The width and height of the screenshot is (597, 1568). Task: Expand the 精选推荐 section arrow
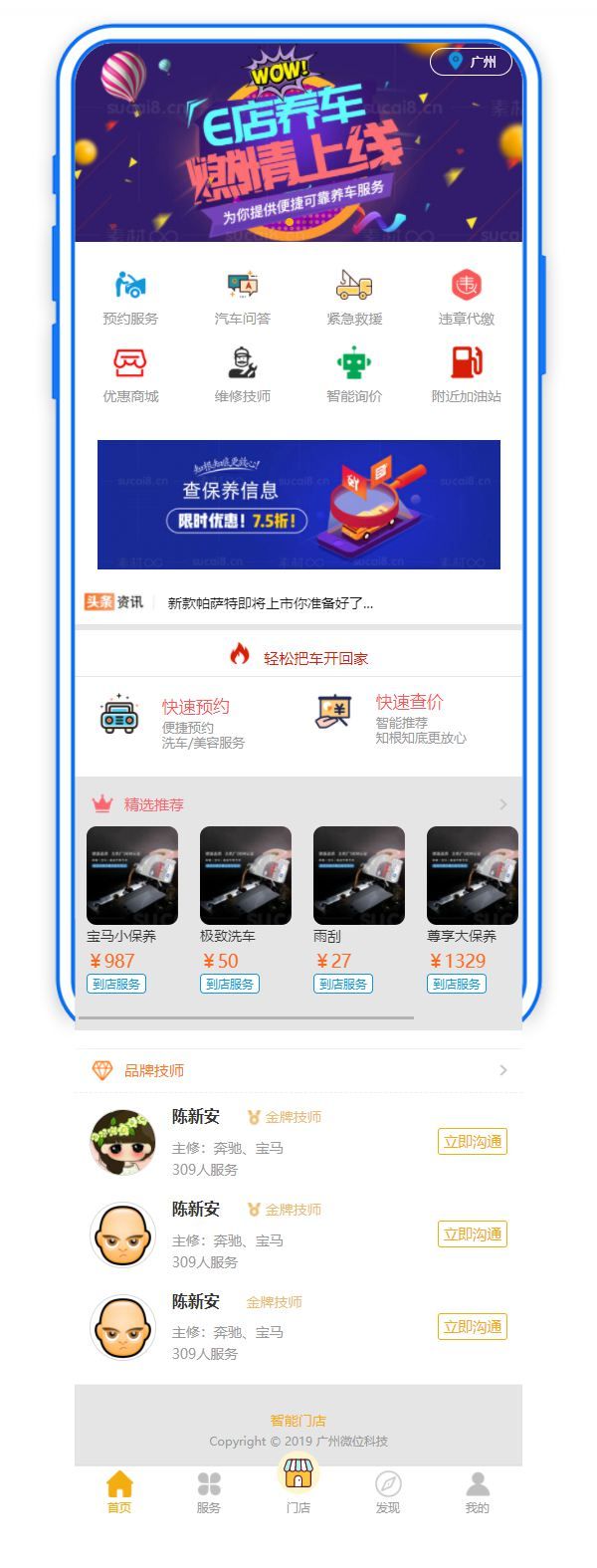(502, 804)
